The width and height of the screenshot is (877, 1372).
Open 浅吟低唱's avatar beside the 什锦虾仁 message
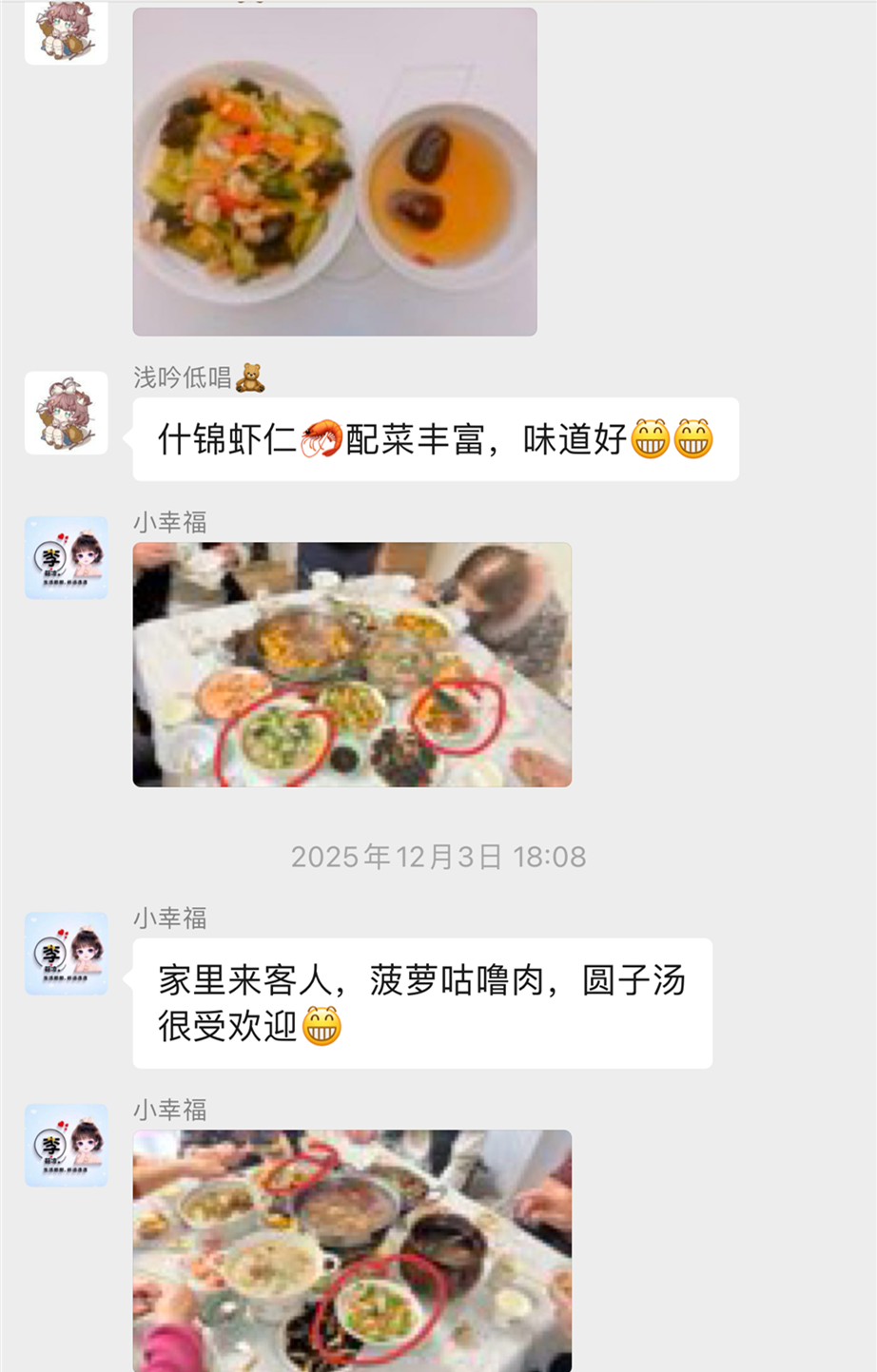click(x=66, y=413)
